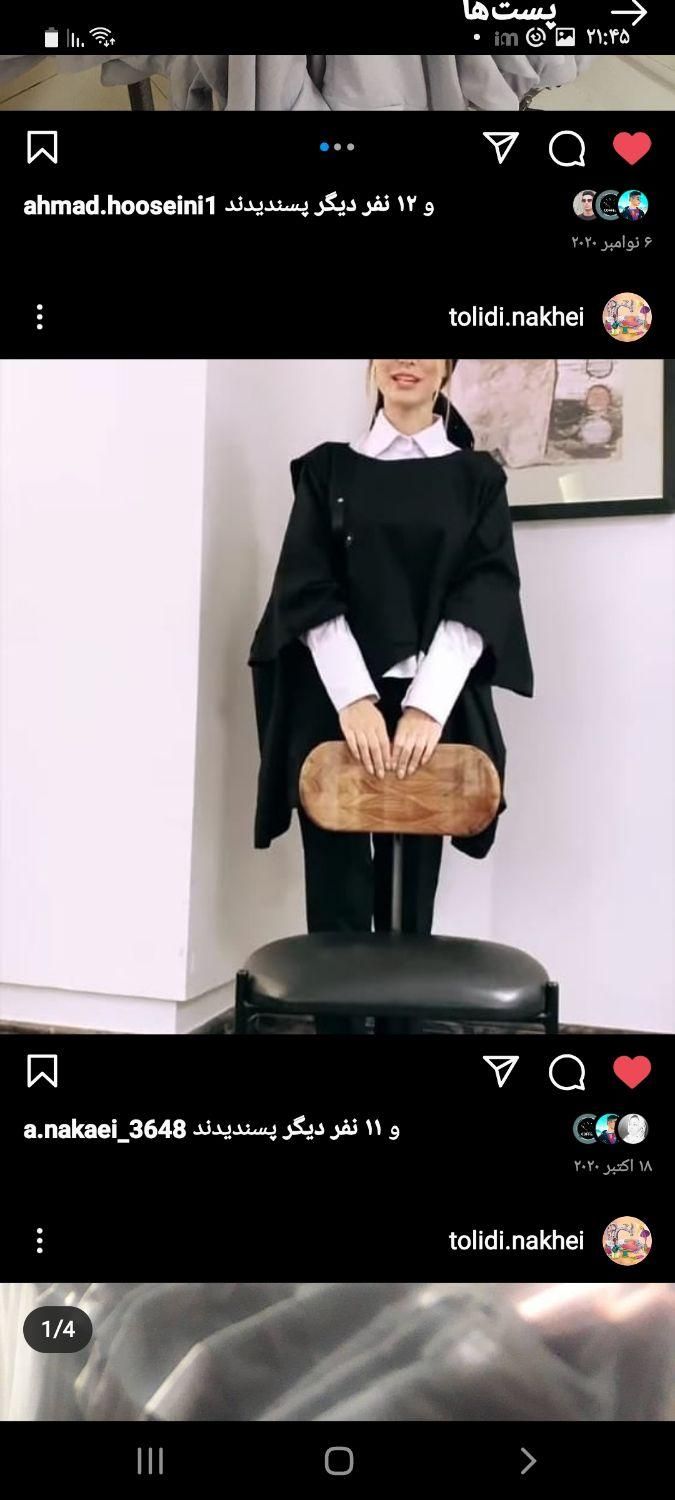Unlike the post liked by a.nakaei_3648
The image size is (675, 1500).
coord(631,1072)
